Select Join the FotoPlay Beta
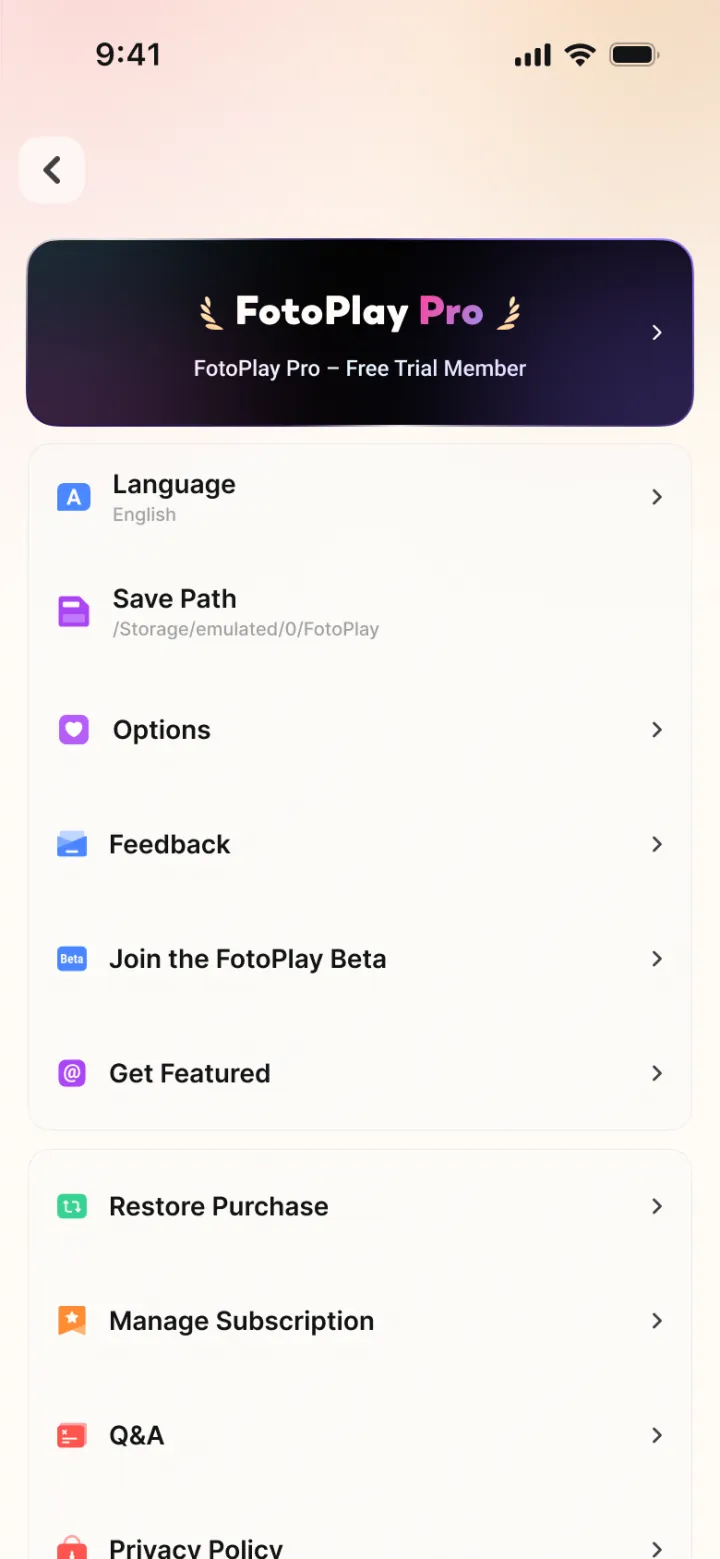This screenshot has height=1559, width=720. click(360, 959)
